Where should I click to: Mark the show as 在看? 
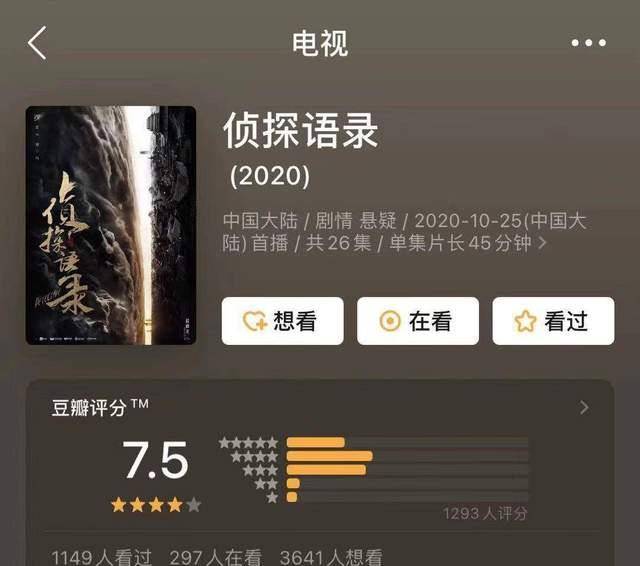pos(417,321)
